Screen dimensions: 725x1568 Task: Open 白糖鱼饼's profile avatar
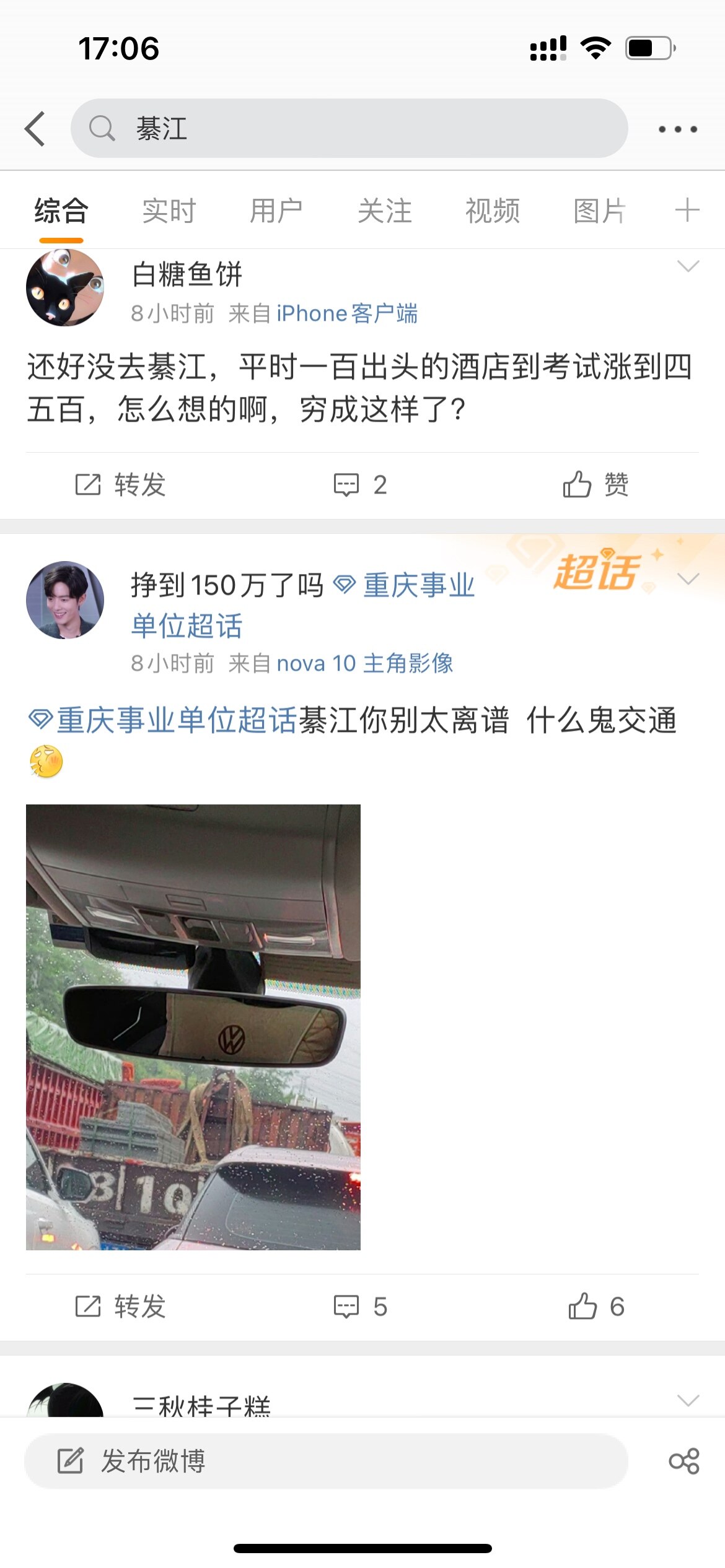[65, 287]
